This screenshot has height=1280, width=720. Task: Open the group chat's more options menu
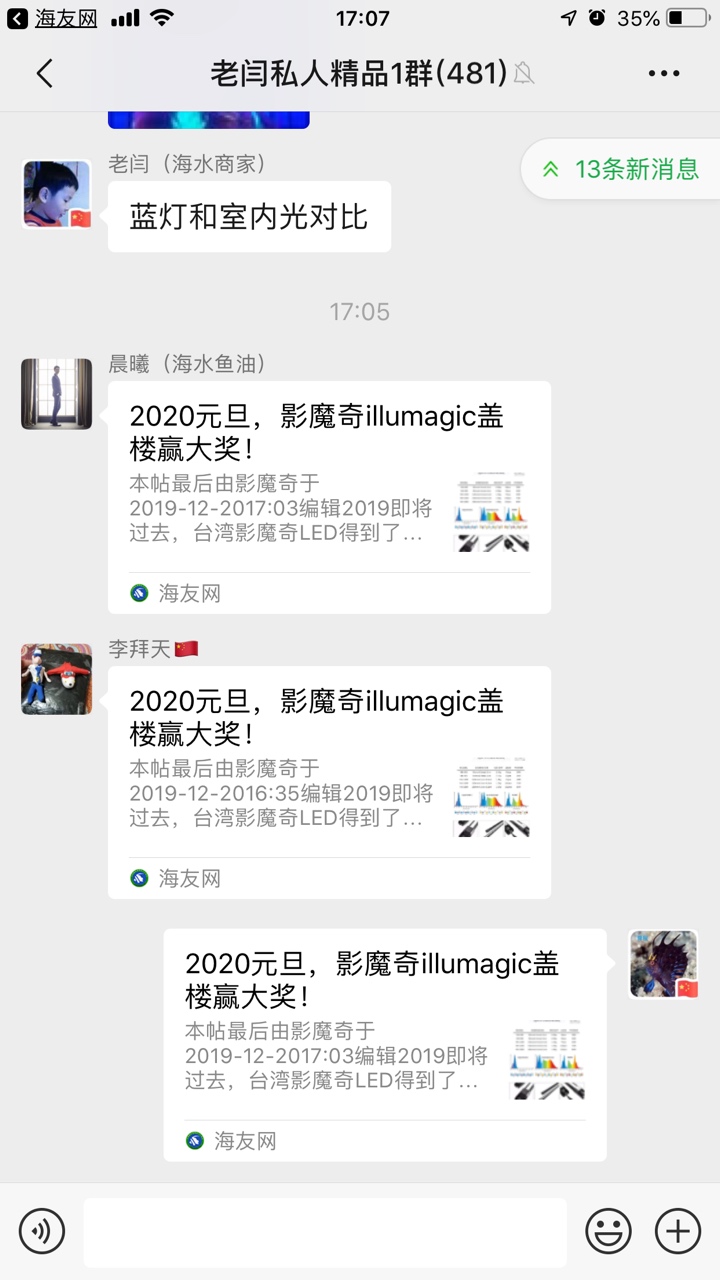[x=664, y=73]
